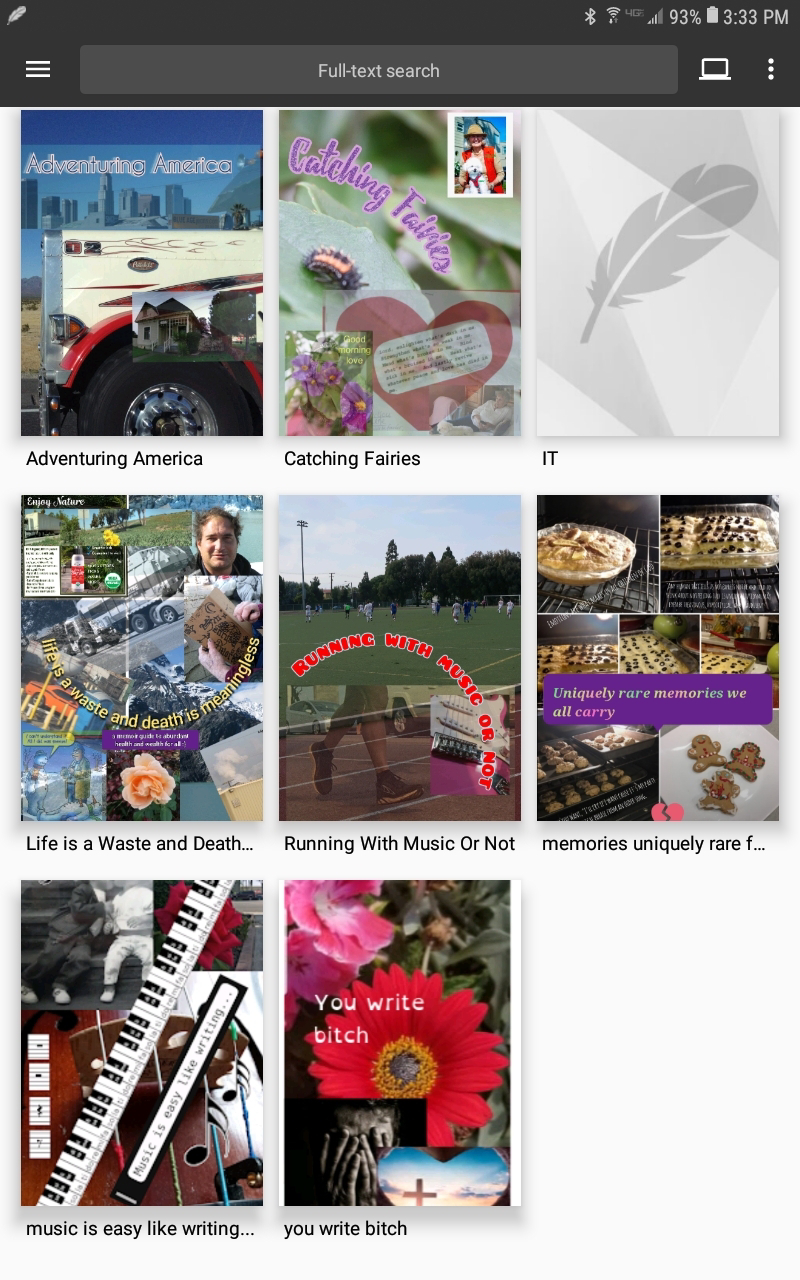
Task: Tap the Full-text search field
Action: tap(378, 70)
